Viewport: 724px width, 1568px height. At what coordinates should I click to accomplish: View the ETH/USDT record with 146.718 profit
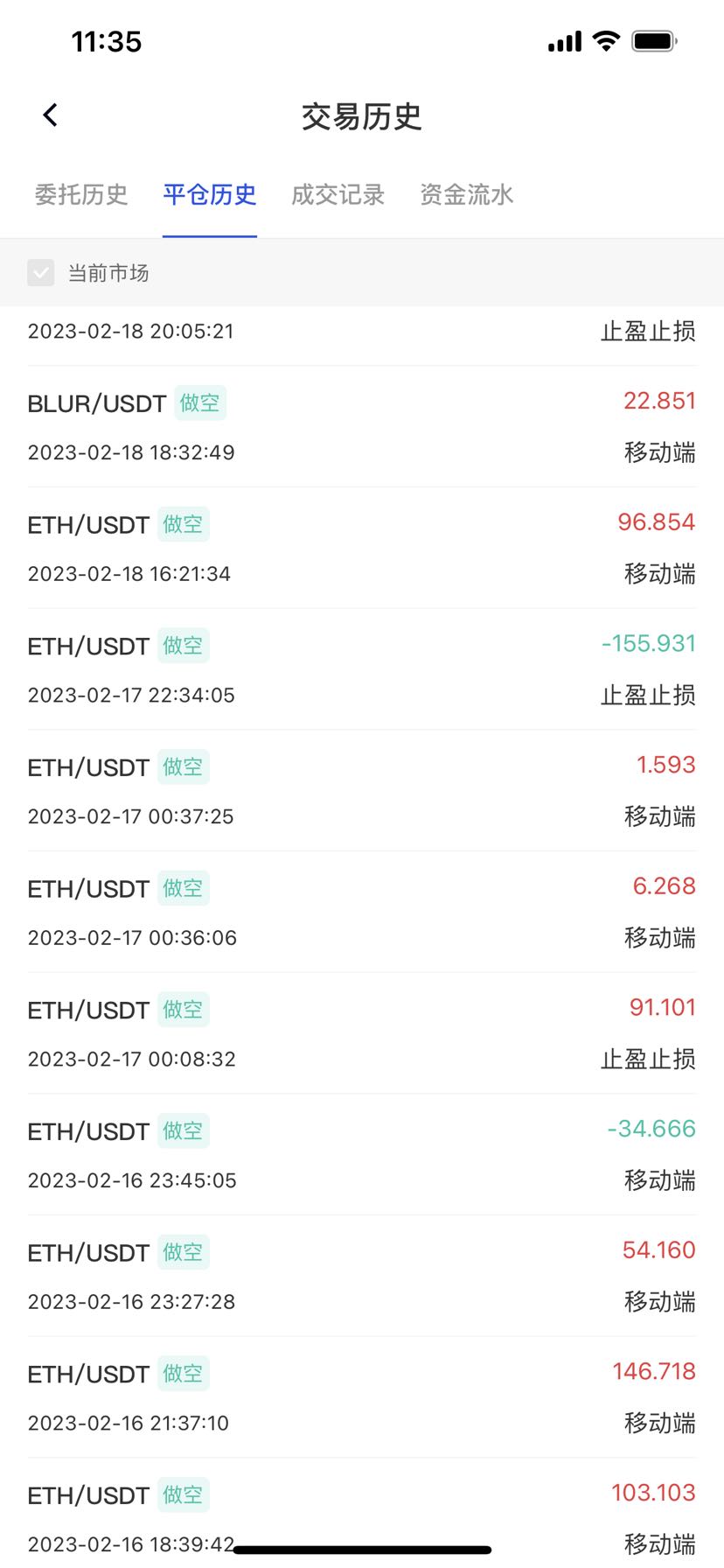pos(361,1397)
